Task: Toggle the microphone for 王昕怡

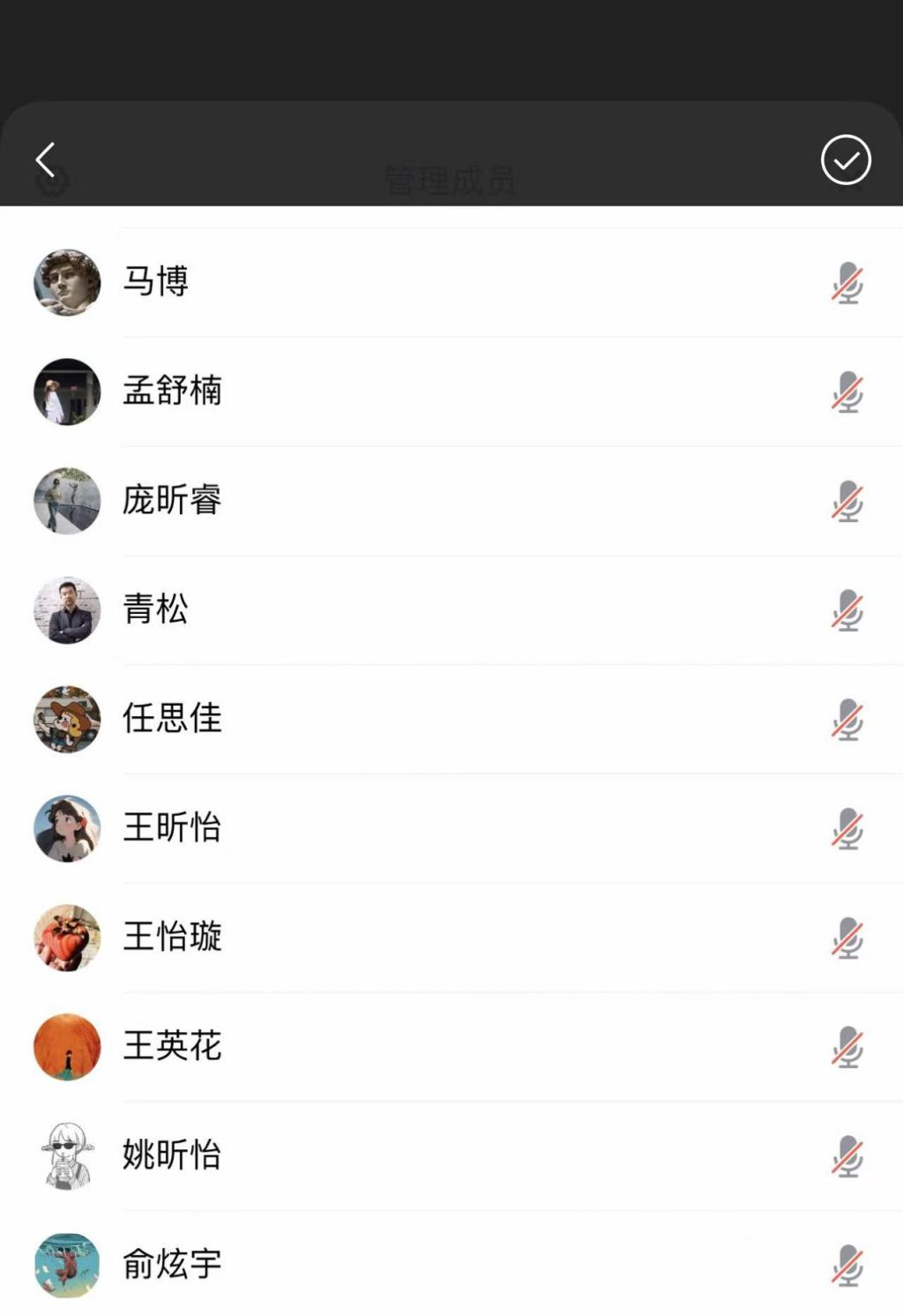Action: pos(847,829)
